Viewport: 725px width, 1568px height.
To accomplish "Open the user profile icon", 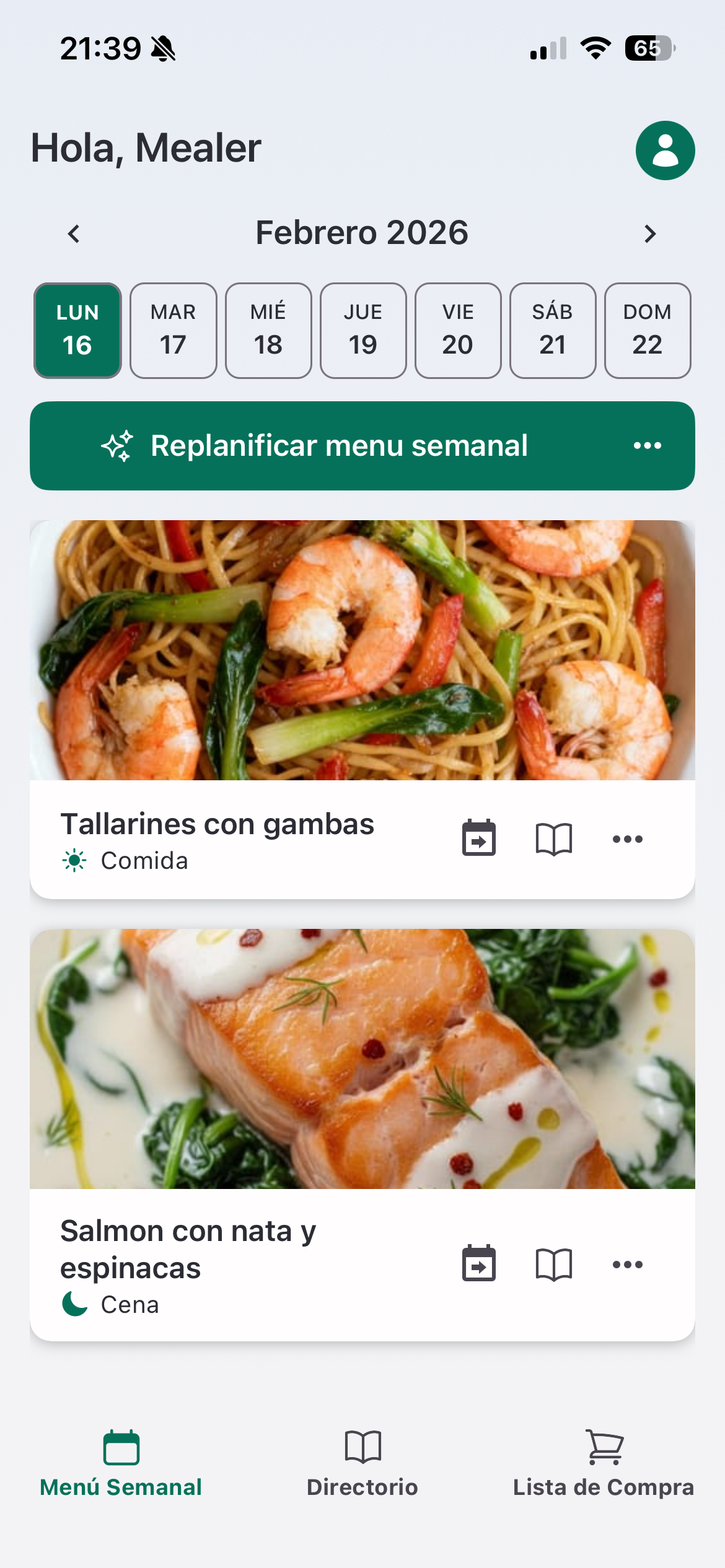I will click(x=664, y=149).
